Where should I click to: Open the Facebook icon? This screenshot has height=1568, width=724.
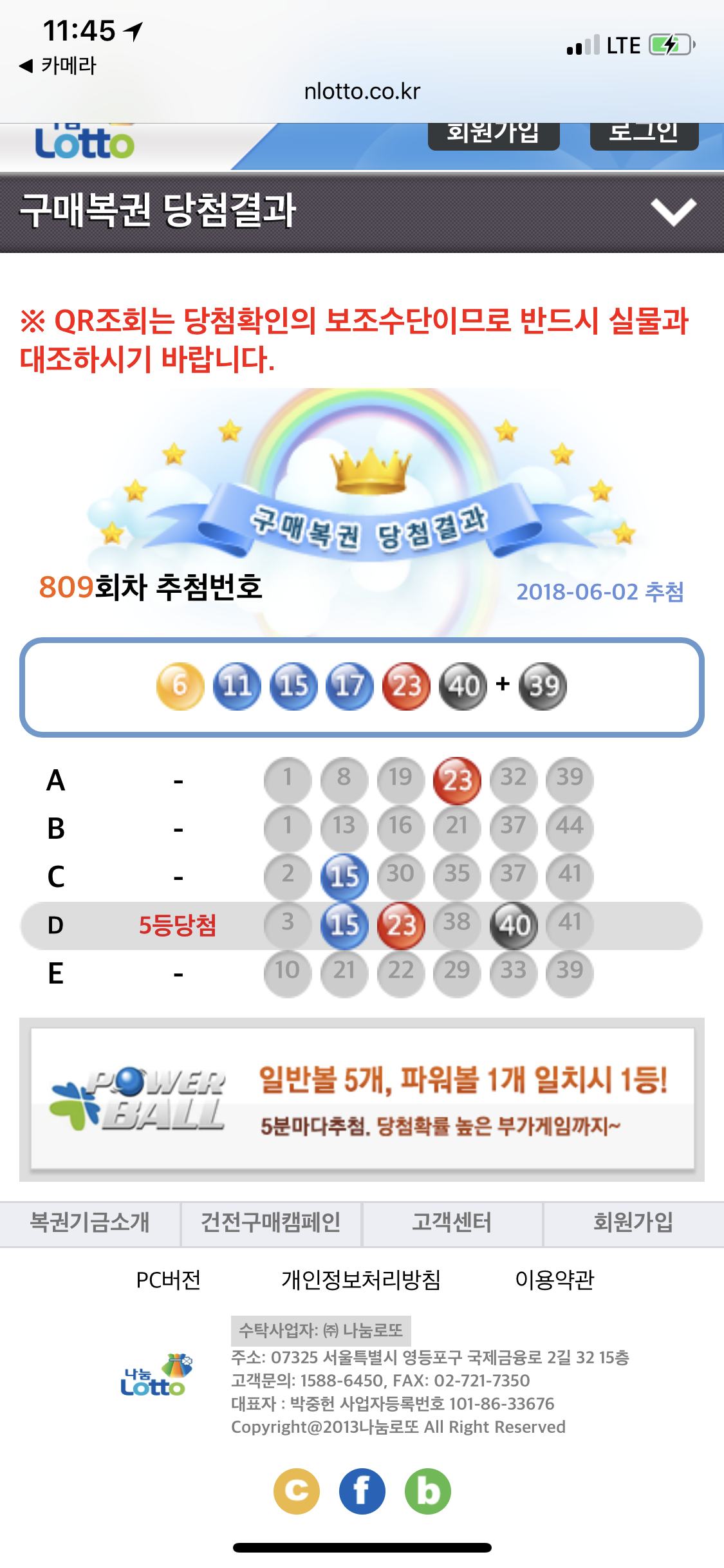(362, 1491)
